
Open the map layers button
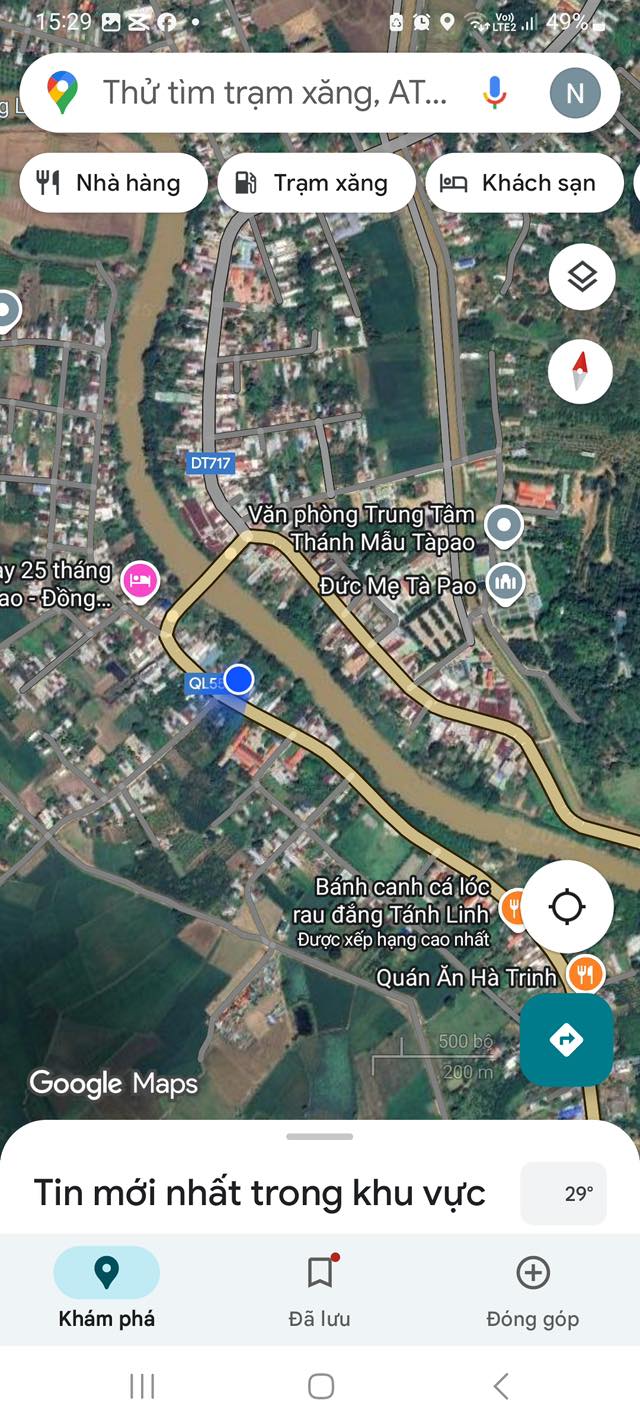(581, 277)
